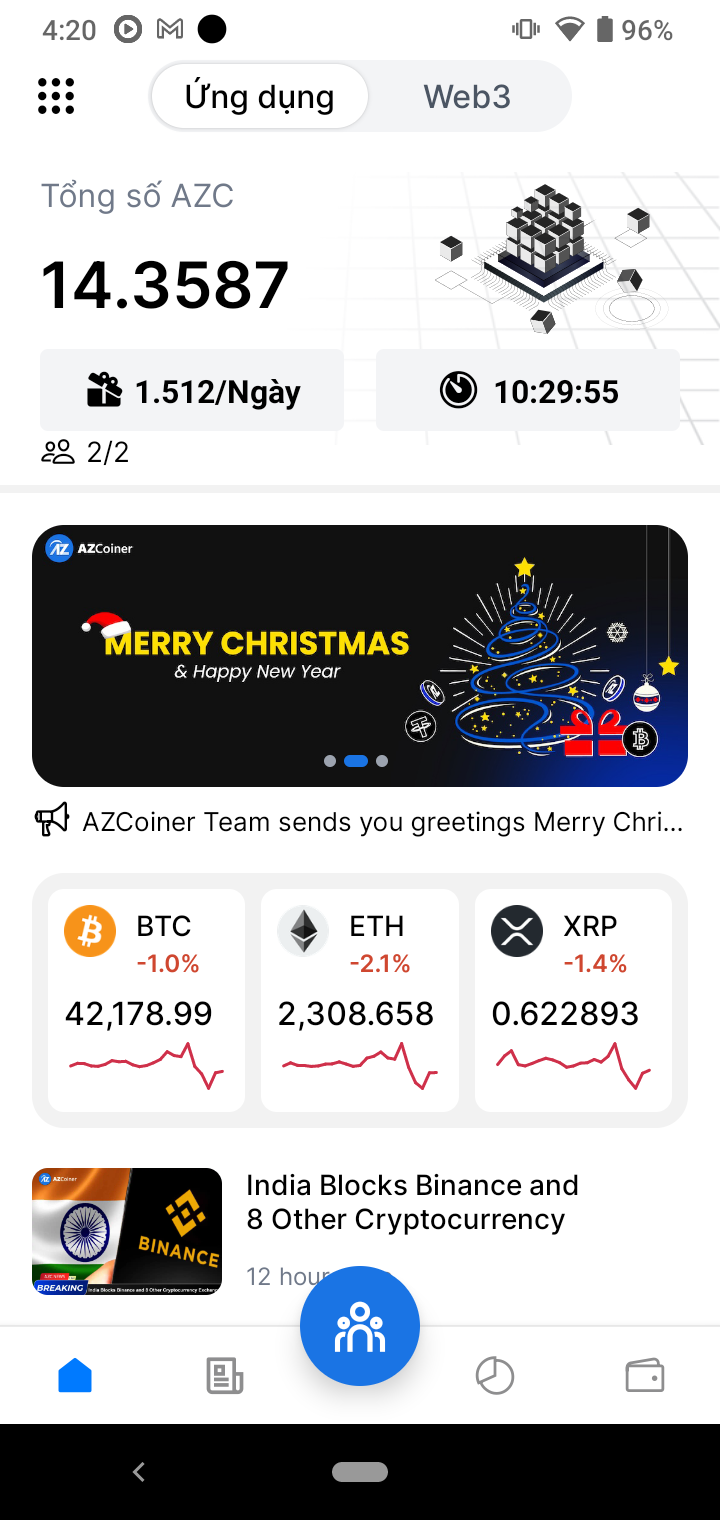Switch to the news tab

click(225, 1376)
